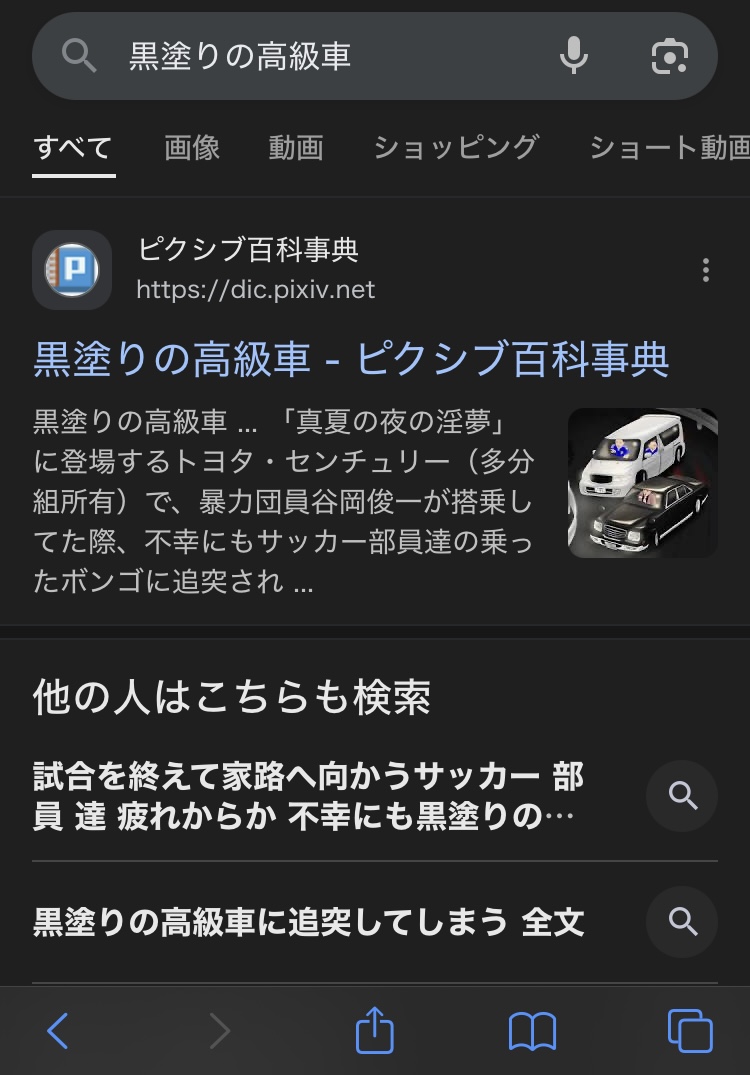Open the ピクシブ百科事典 result options menu
The image size is (750, 1075).
click(706, 270)
